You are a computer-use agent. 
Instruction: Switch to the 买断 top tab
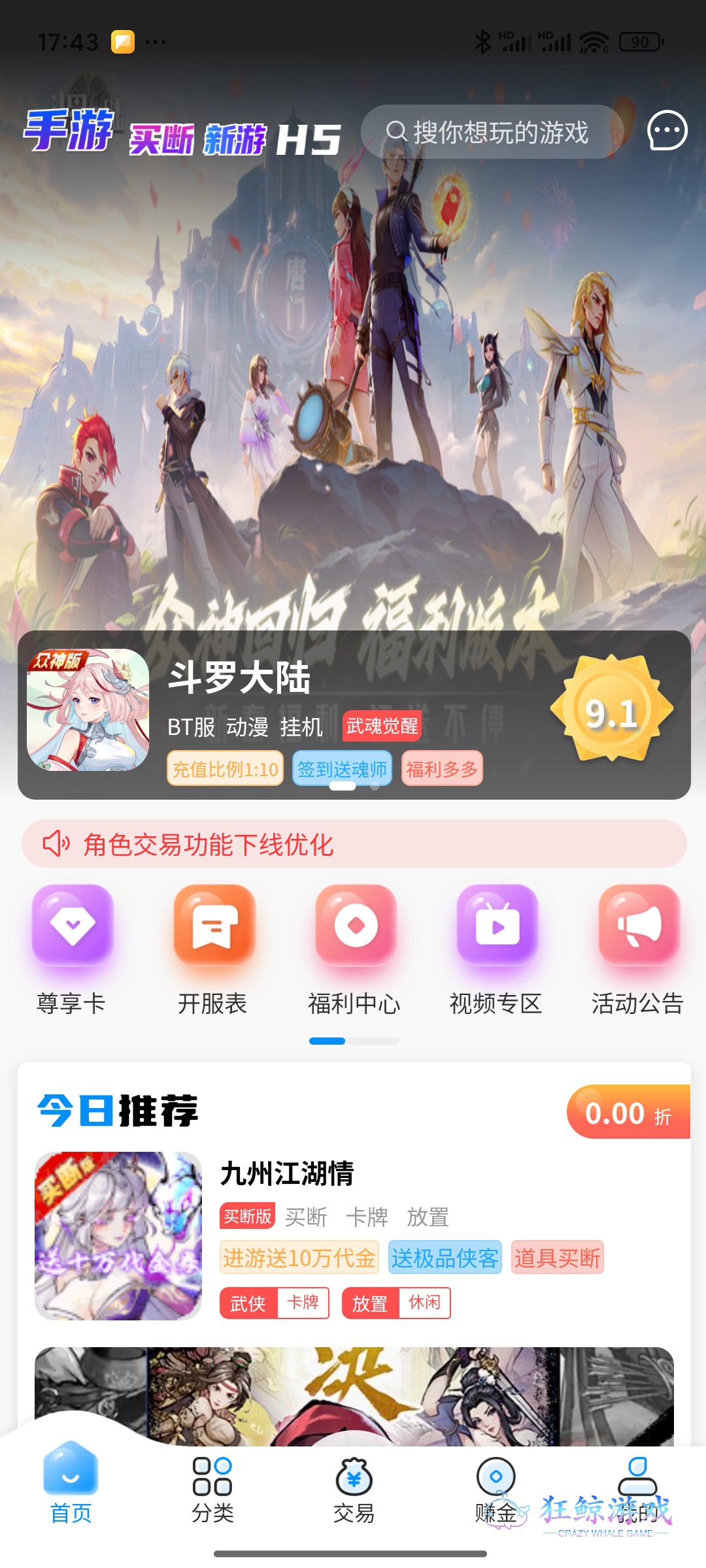[x=161, y=139]
